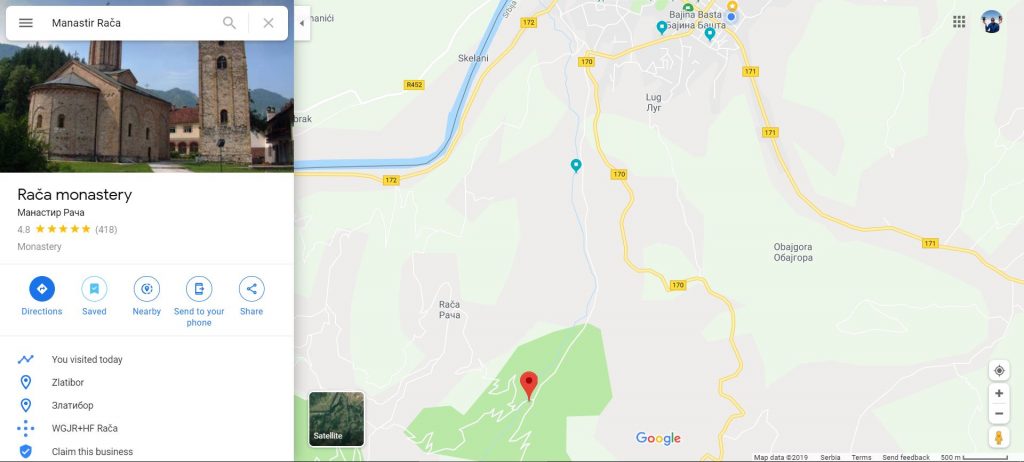
Task: Tap the Manastir Rača search field
Action: (130, 23)
